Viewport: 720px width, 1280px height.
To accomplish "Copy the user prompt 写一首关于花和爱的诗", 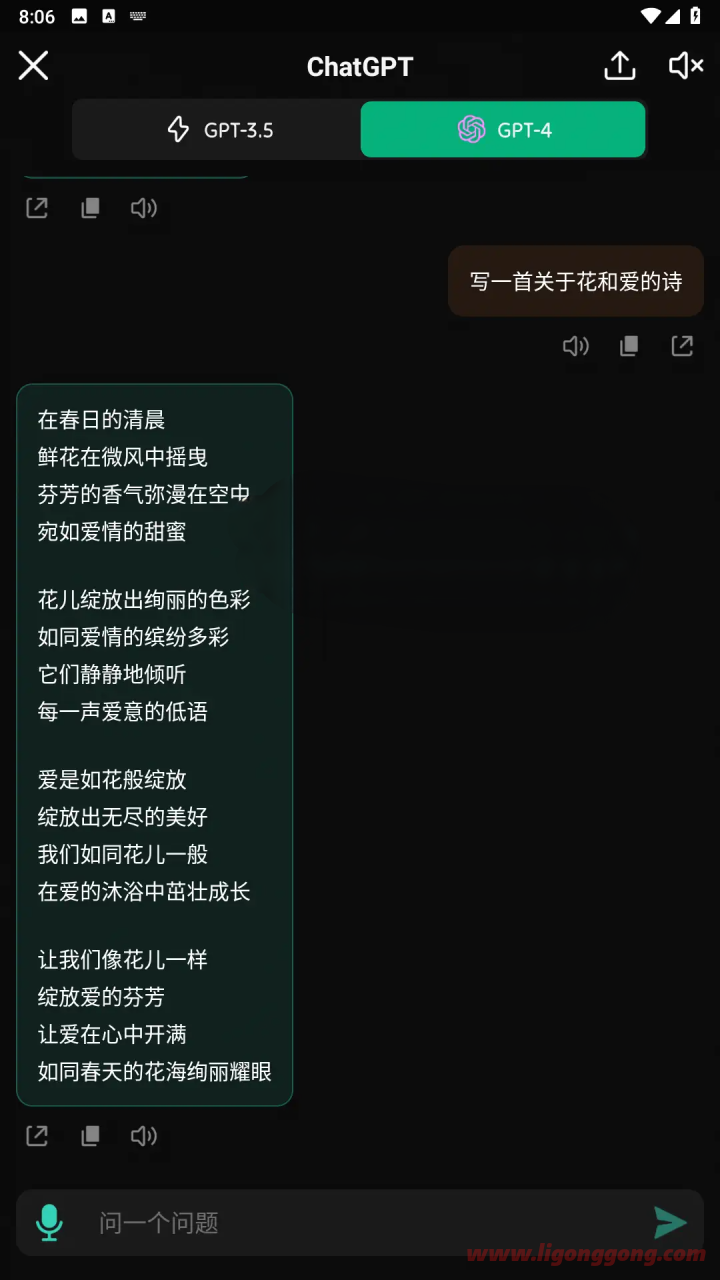I will click(x=629, y=346).
